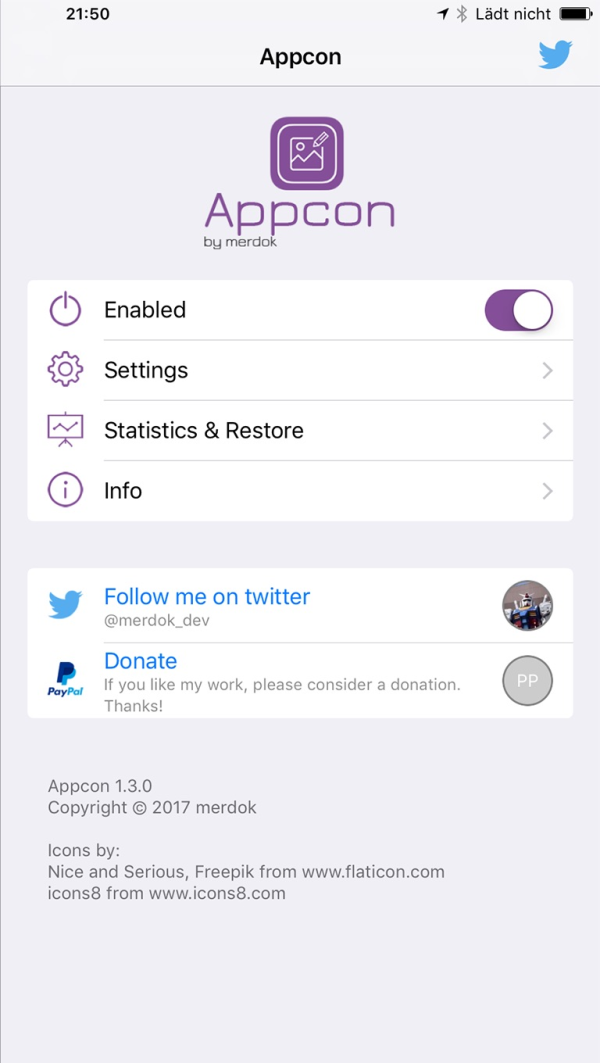Open the Info row
This screenshot has width=600, height=1063.
pos(300,491)
